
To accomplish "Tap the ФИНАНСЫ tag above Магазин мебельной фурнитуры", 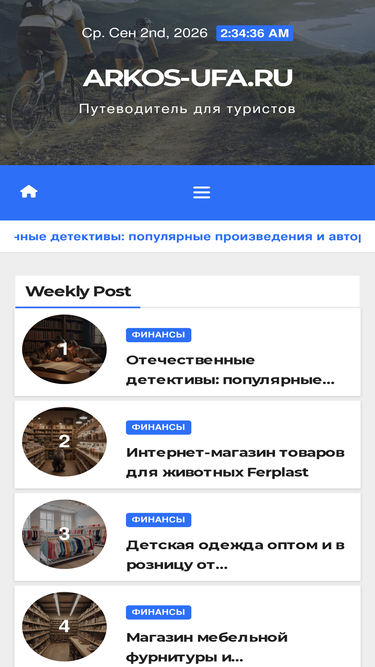I will (x=159, y=612).
